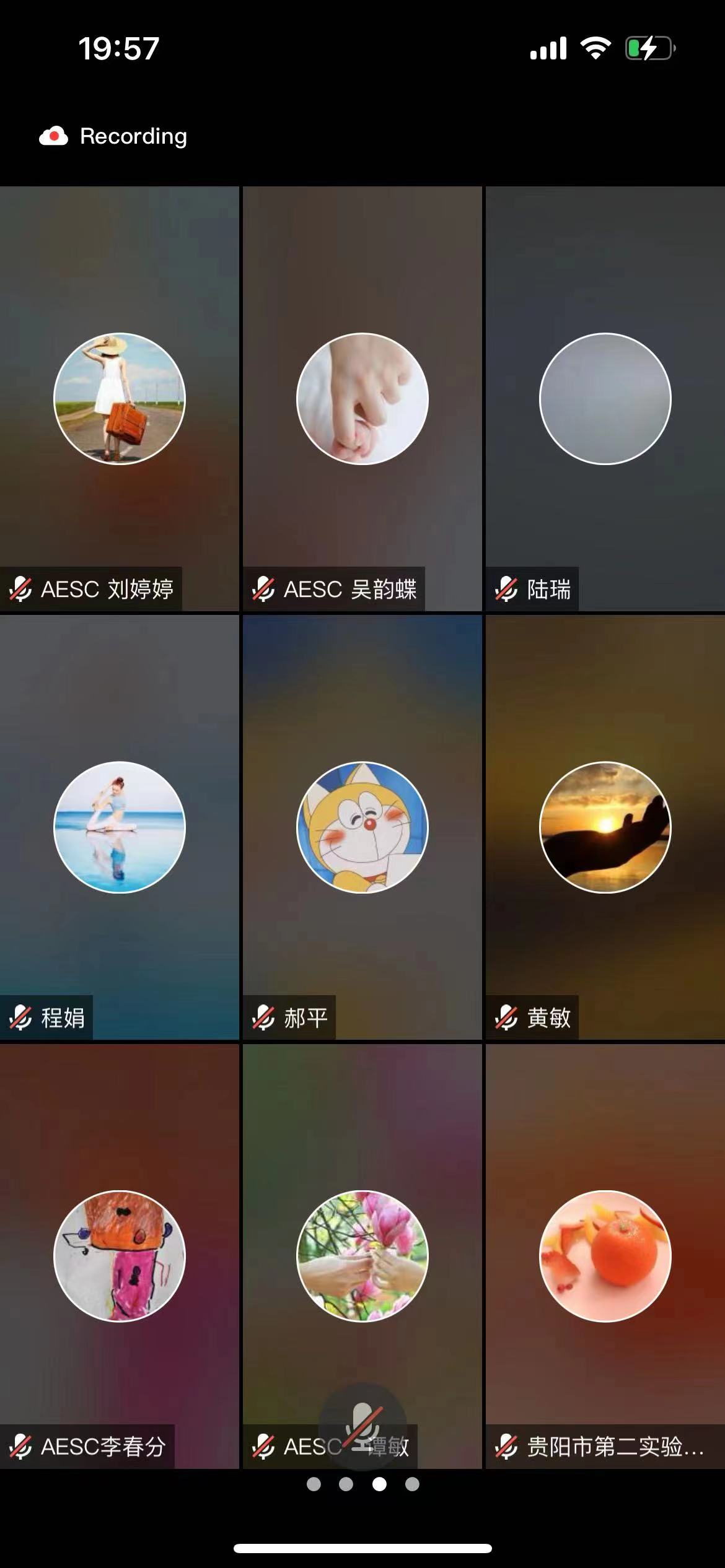Tap 黄敏's participant tile
The image size is (725, 1568).
tap(605, 827)
